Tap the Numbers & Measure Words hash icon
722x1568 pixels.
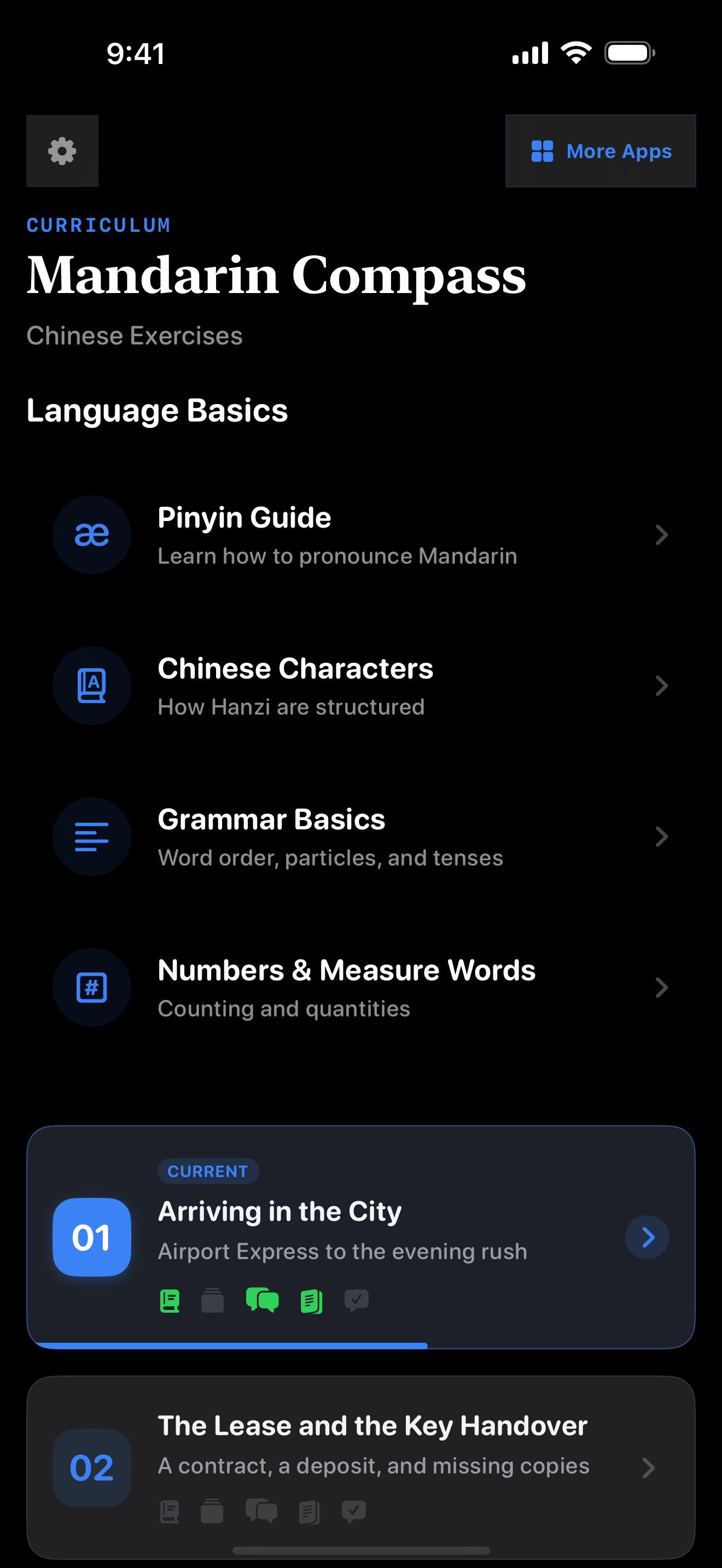point(91,987)
